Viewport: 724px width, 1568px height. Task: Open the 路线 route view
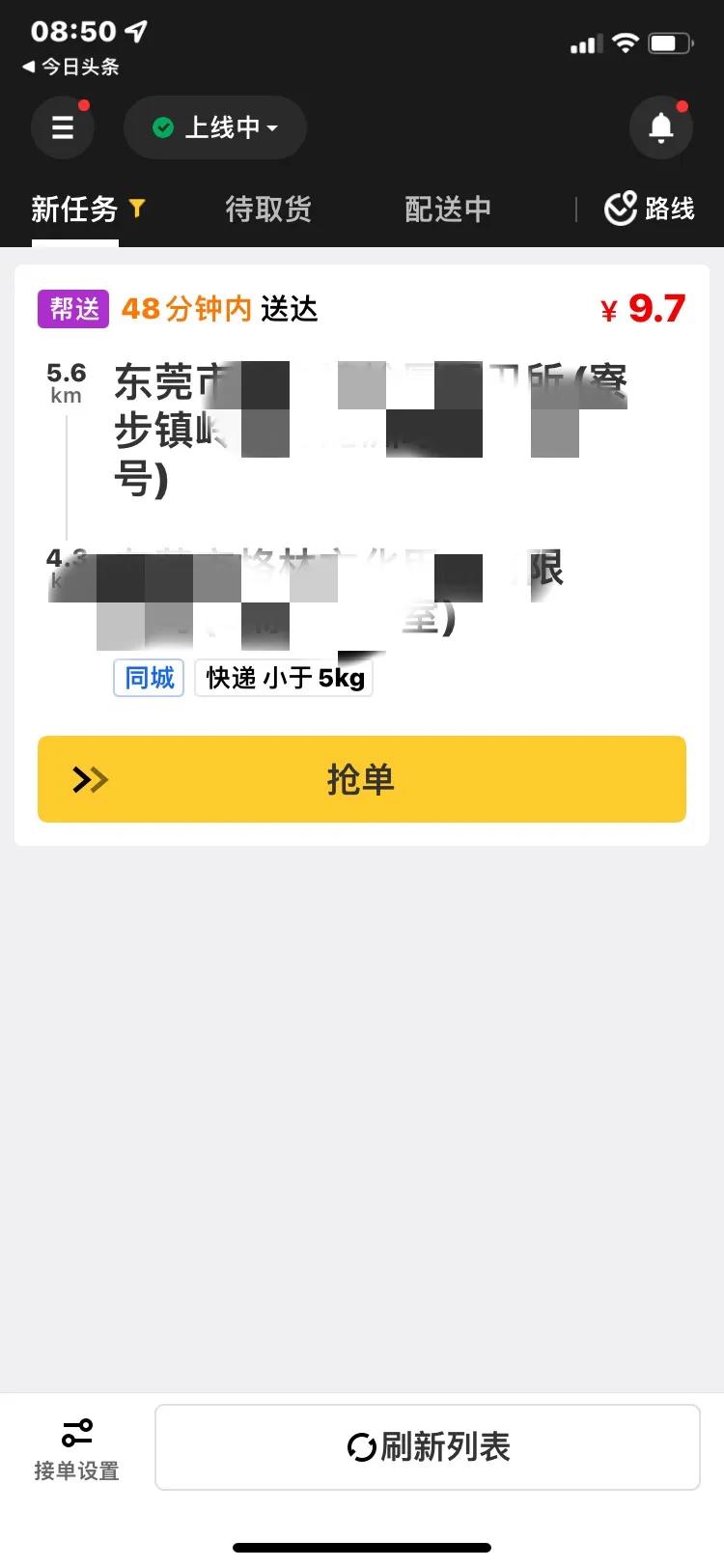click(x=649, y=210)
